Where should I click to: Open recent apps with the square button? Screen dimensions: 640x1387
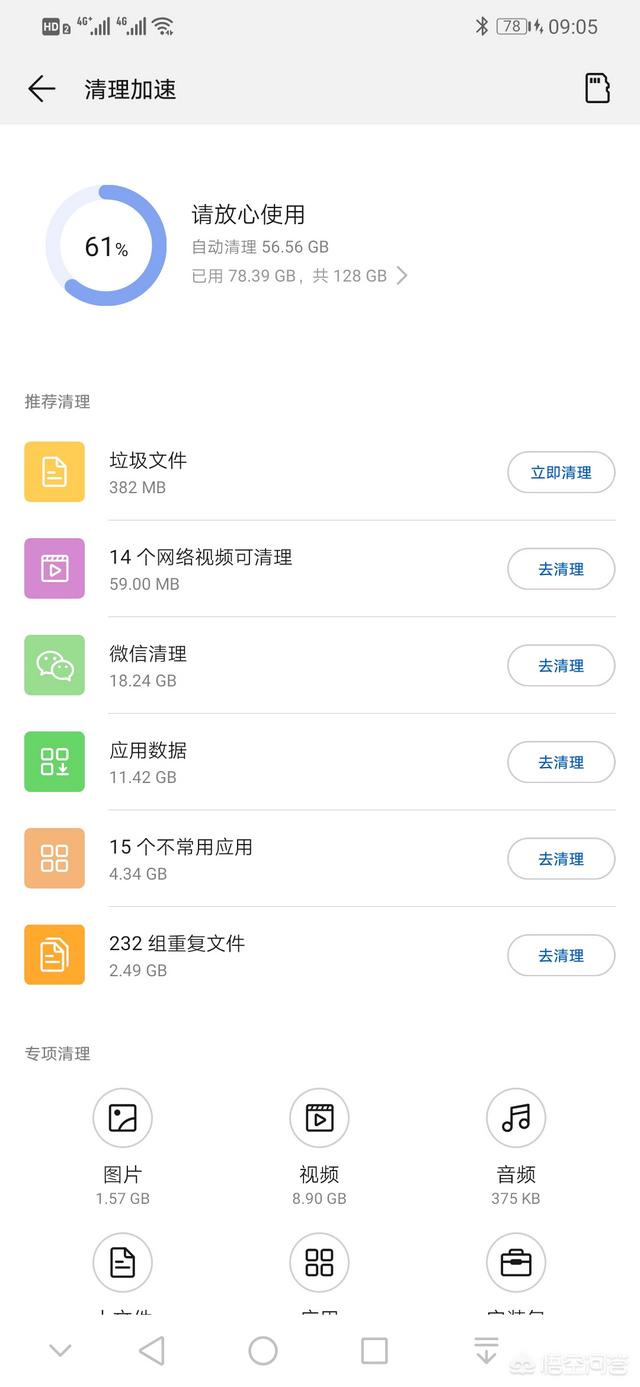click(x=374, y=1351)
